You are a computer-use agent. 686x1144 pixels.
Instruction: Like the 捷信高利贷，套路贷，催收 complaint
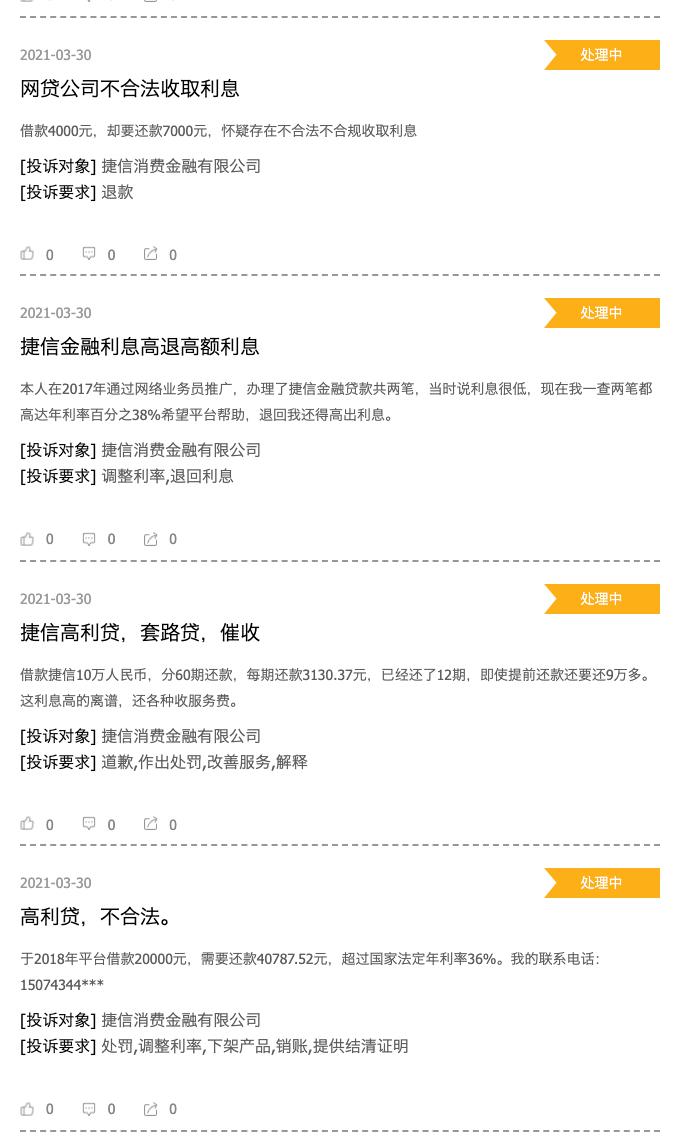28,824
